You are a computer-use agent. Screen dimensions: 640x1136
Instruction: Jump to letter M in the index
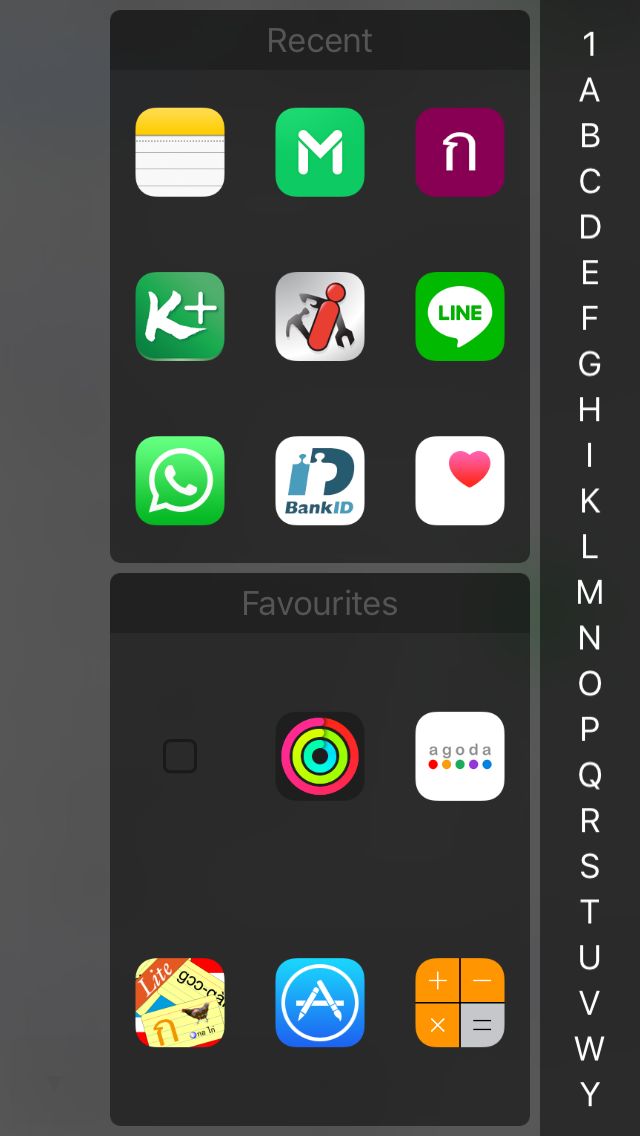point(590,592)
